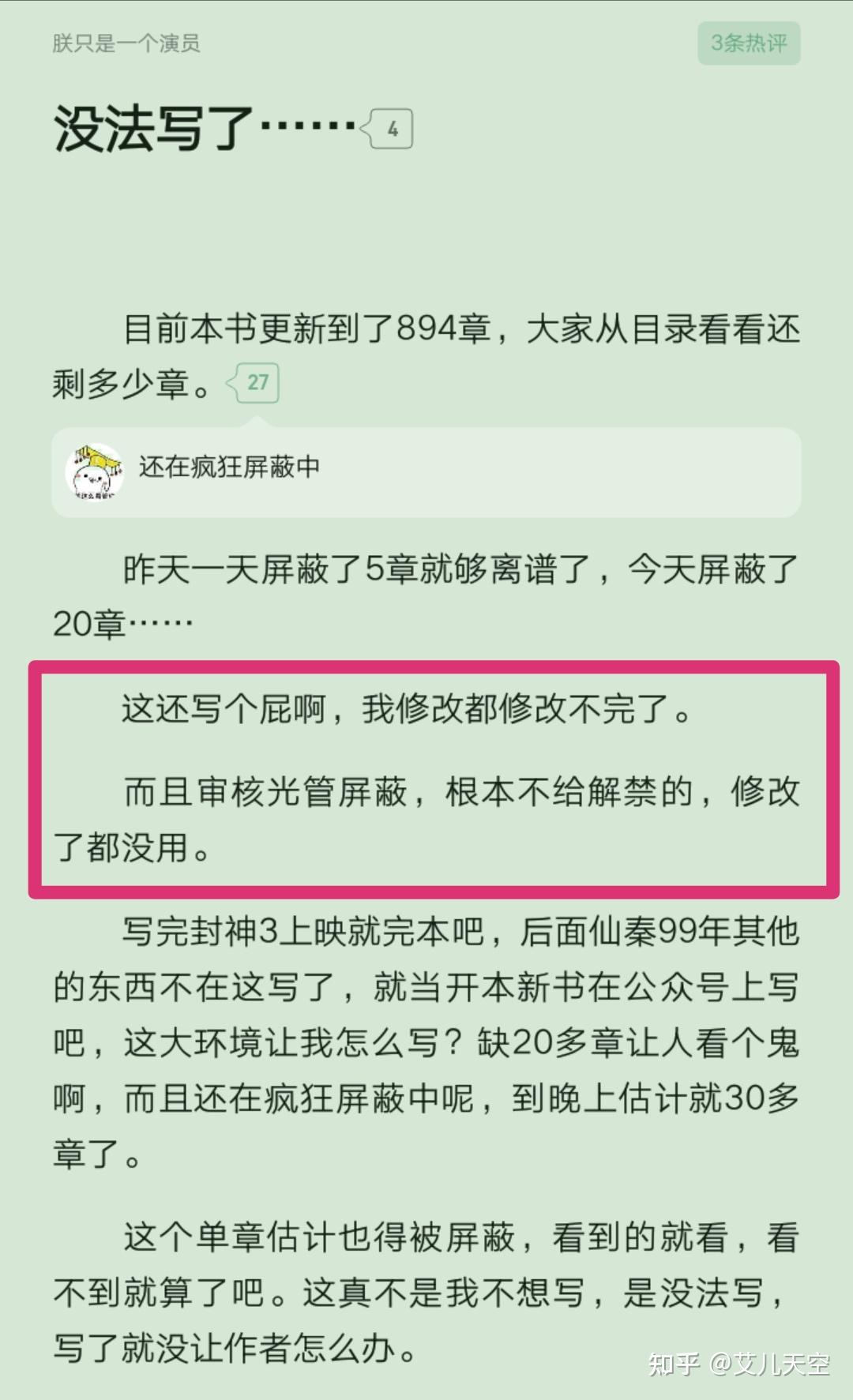
Task: Open the 3条热评 hot comments button
Action: point(748,43)
